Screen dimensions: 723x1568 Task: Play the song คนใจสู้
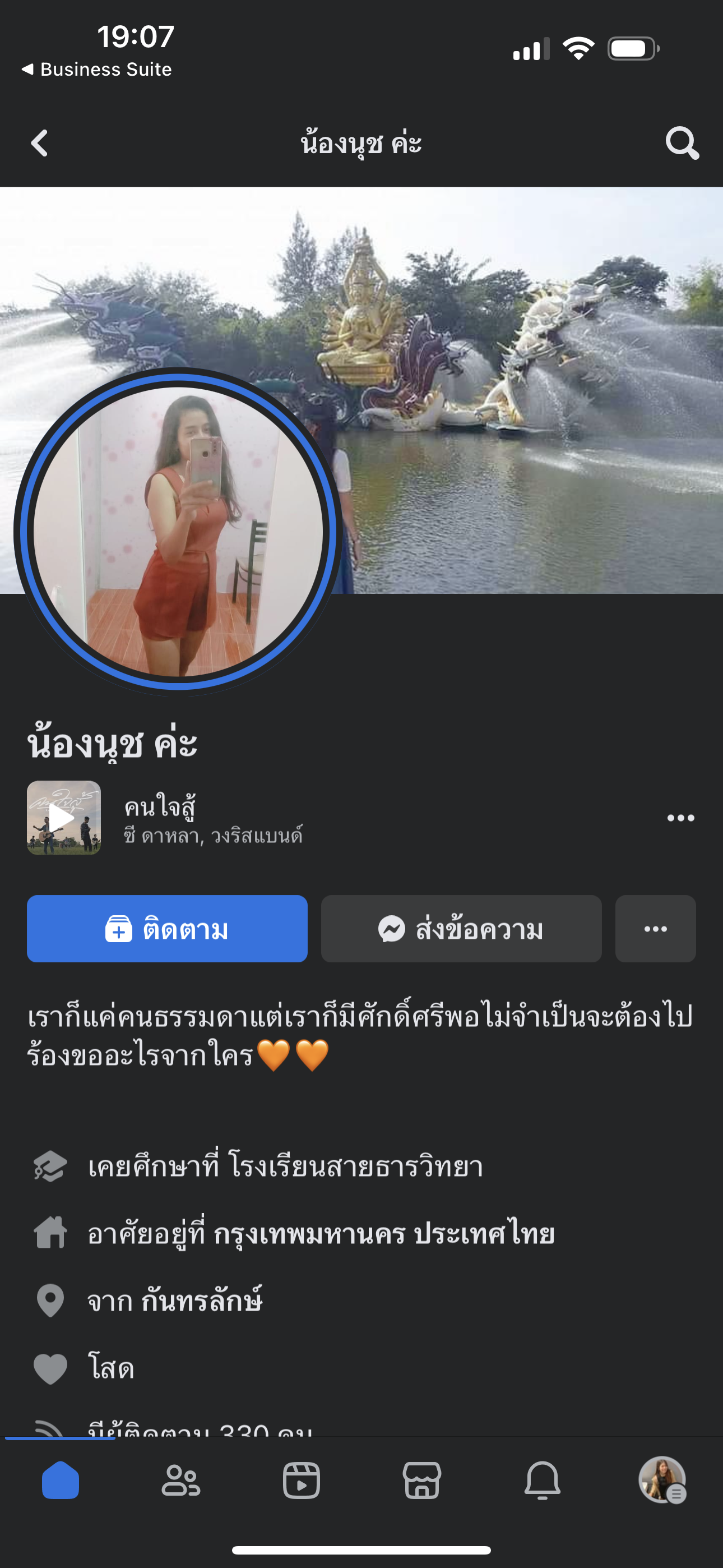pyautogui.click(x=63, y=818)
